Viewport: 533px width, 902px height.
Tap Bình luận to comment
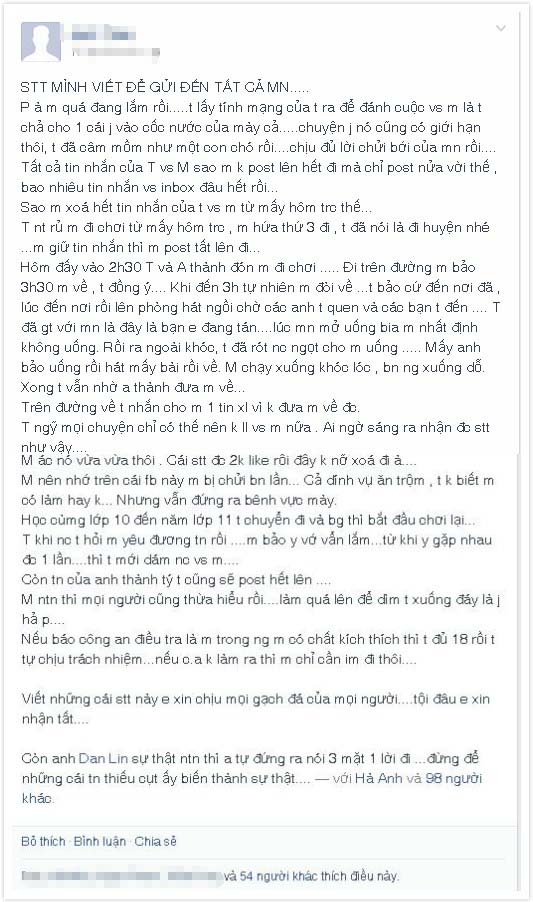100,841
